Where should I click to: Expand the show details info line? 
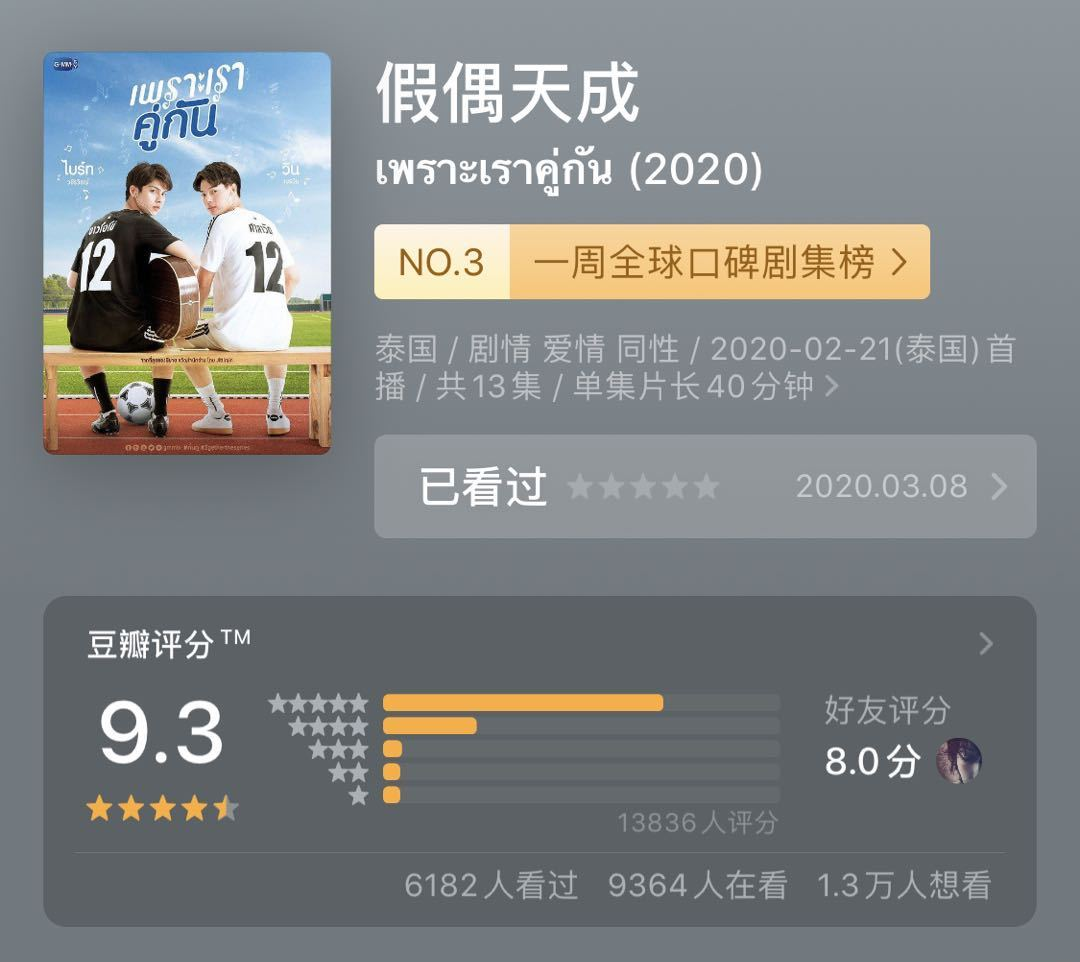pos(830,387)
